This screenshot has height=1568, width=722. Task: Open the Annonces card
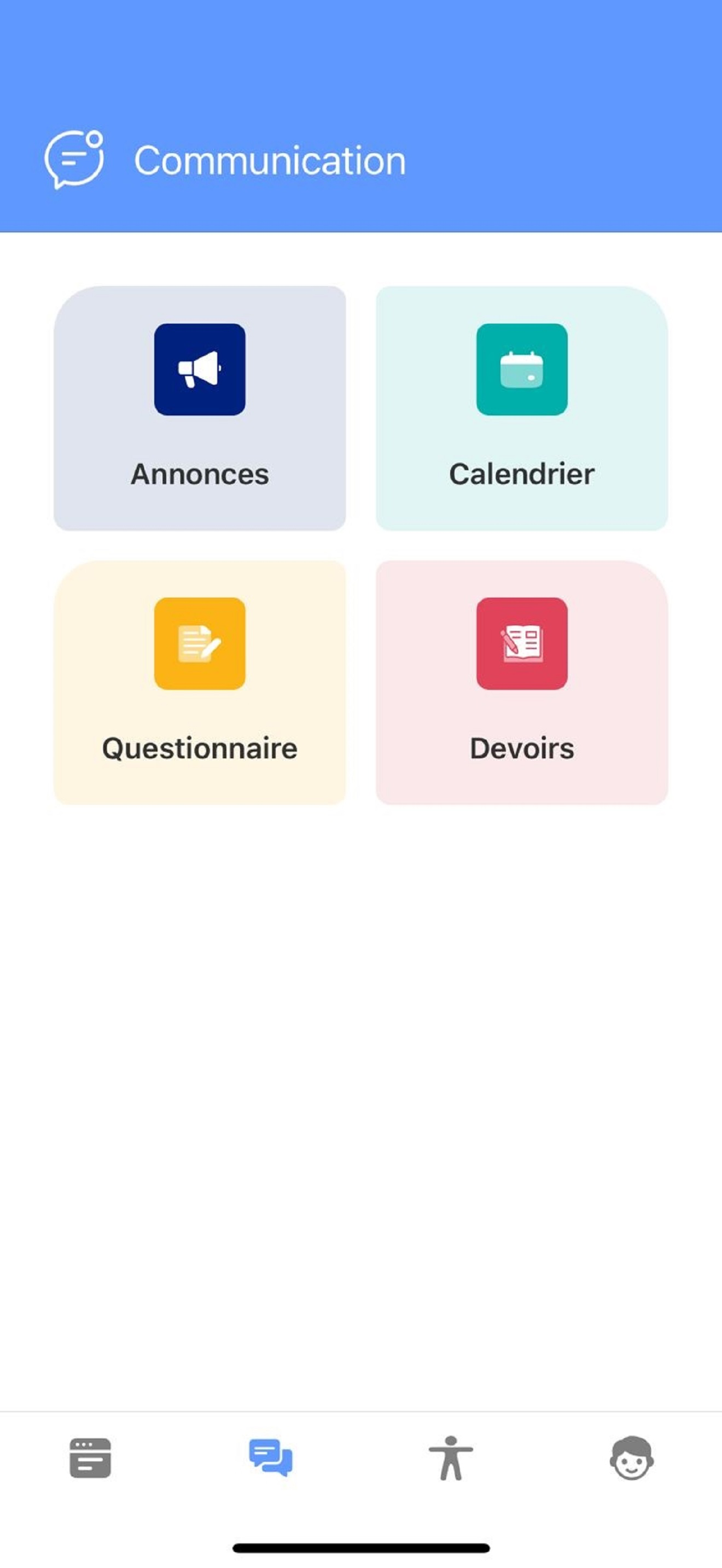pos(200,408)
